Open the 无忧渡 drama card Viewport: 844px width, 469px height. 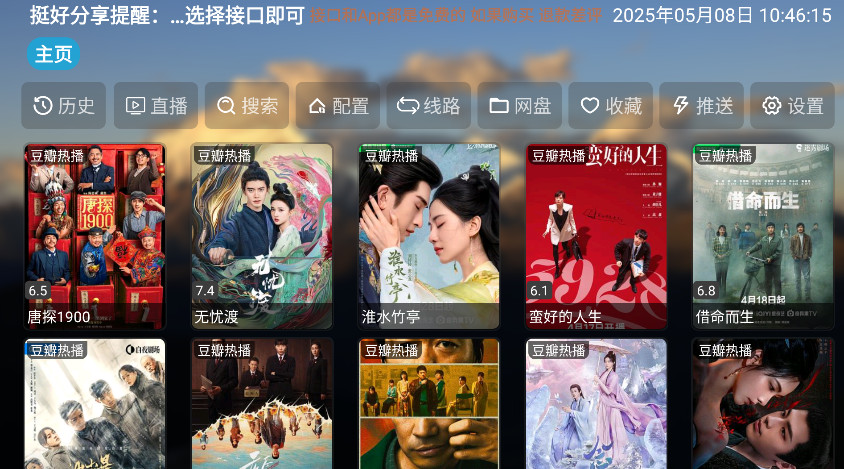262,236
